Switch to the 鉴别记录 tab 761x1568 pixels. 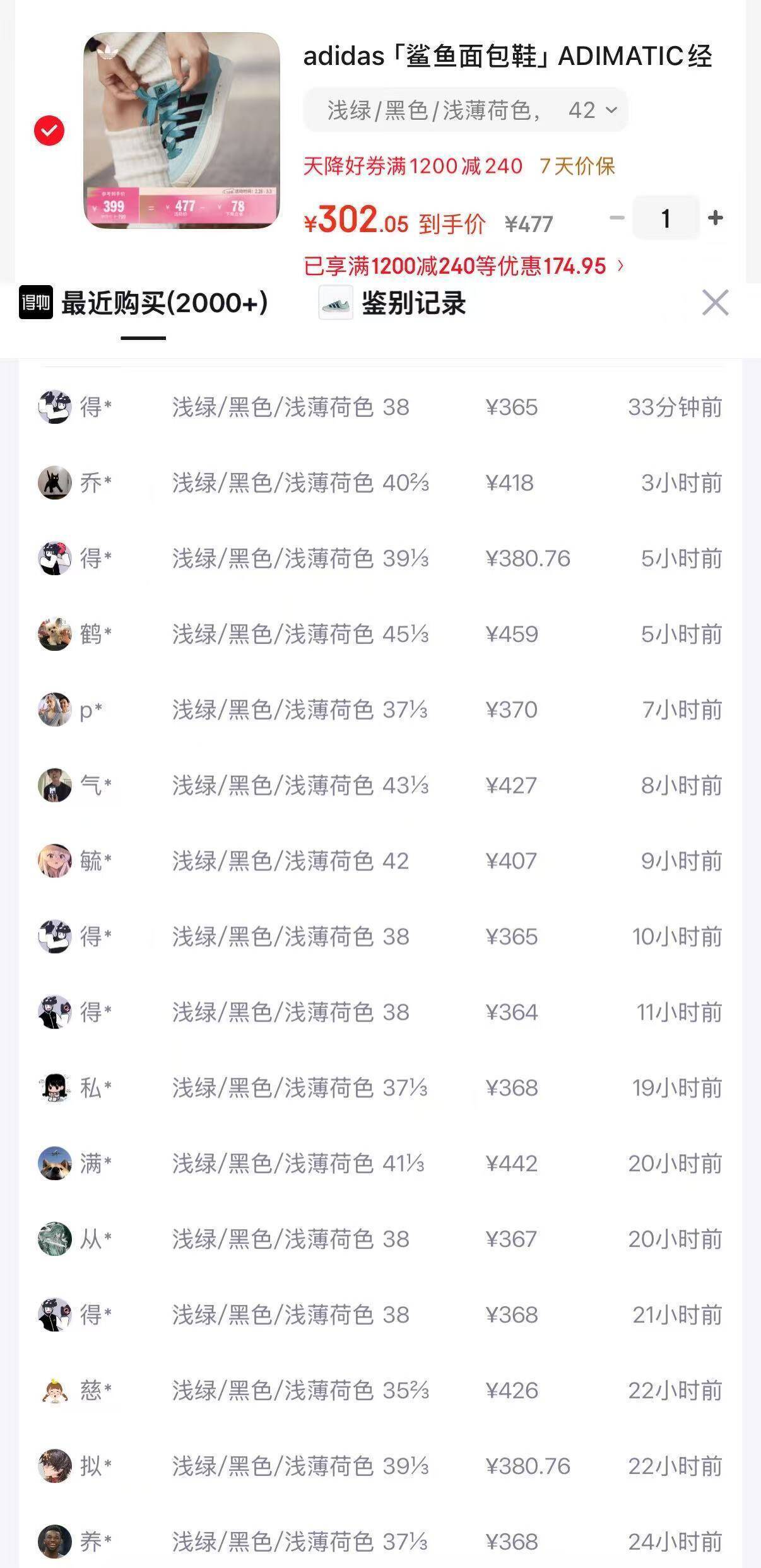[392, 303]
